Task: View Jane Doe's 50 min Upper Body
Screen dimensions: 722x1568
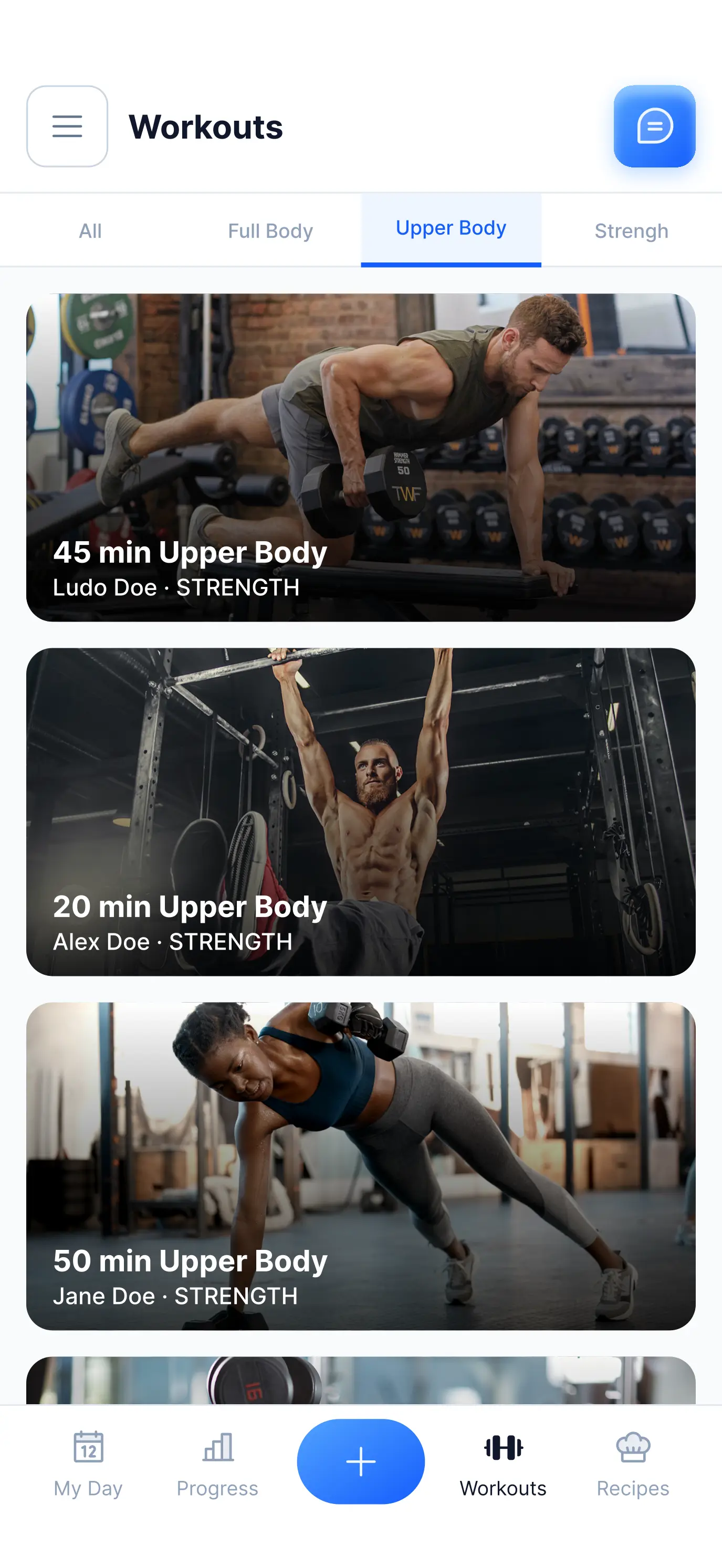Action: coord(360,1166)
